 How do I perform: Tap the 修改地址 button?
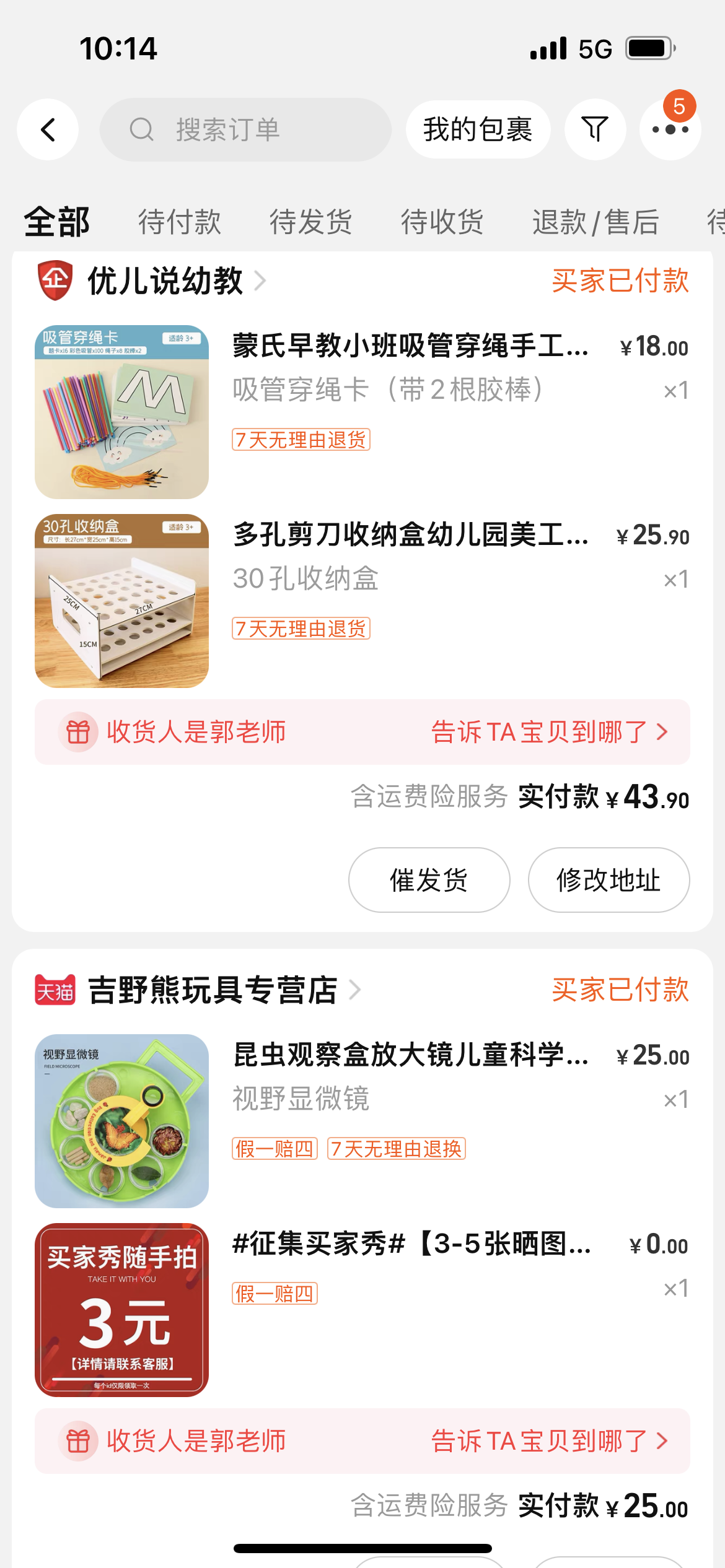[609, 880]
